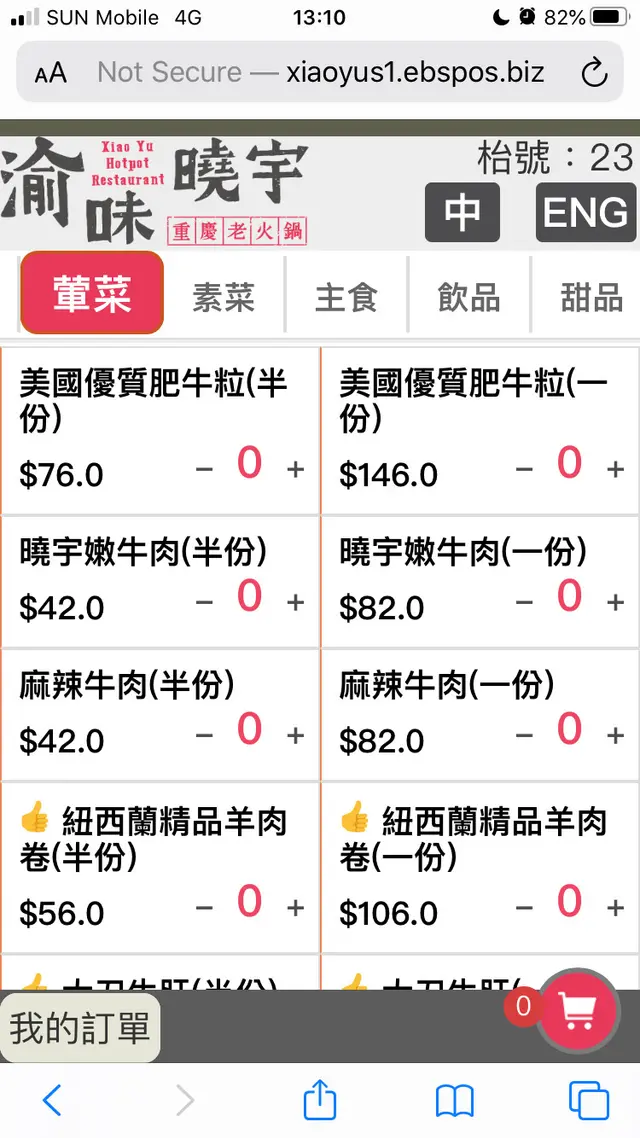The width and height of the screenshot is (640, 1138).
Task: Select the 中 language button
Action: coord(461,212)
